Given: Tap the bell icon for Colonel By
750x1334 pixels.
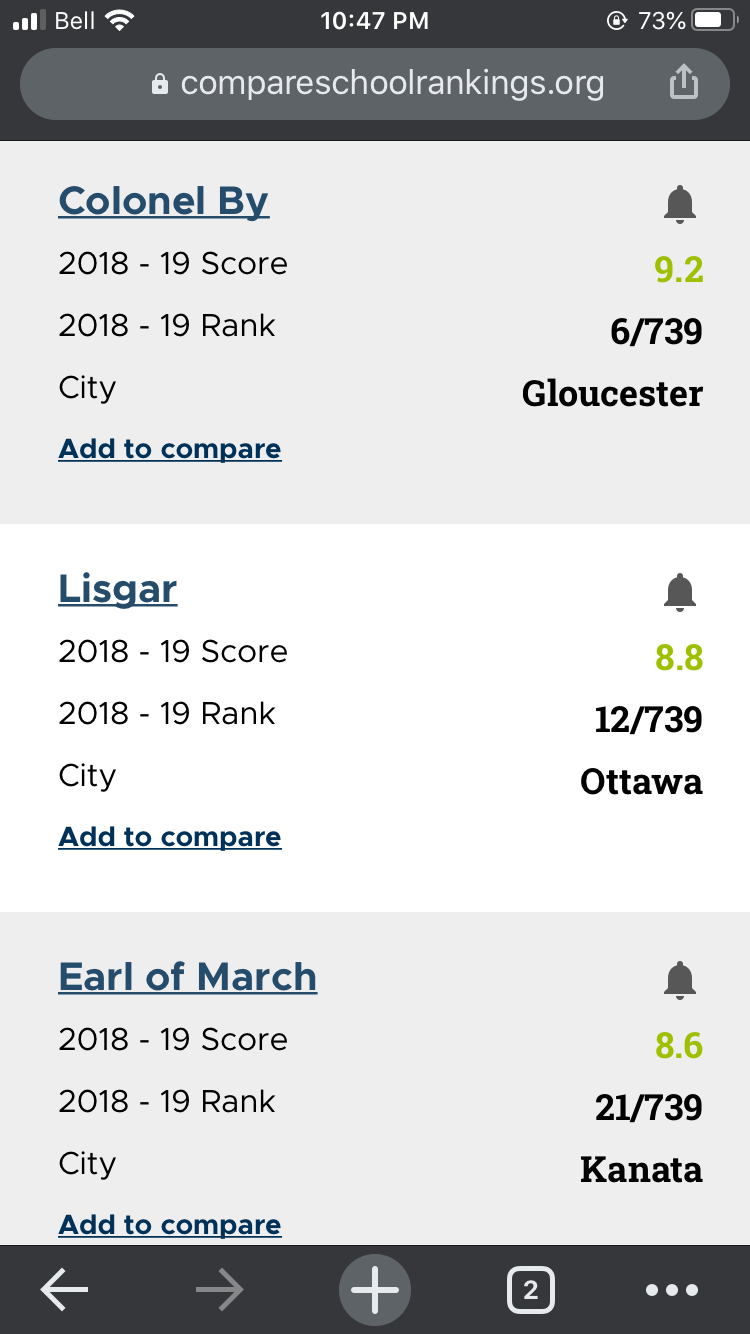Looking at the screenshot, I should [679, 204].
